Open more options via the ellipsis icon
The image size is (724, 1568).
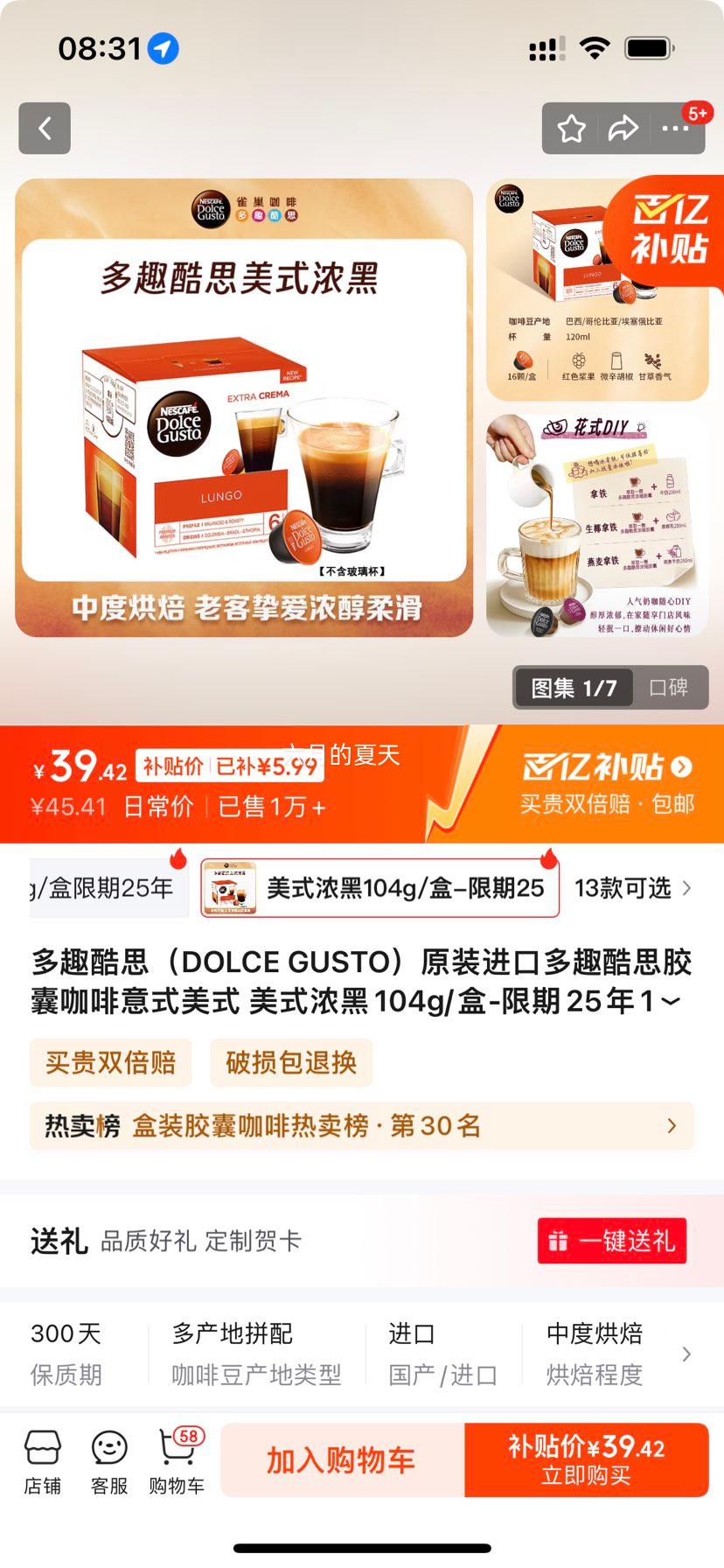tap(675, 128)
